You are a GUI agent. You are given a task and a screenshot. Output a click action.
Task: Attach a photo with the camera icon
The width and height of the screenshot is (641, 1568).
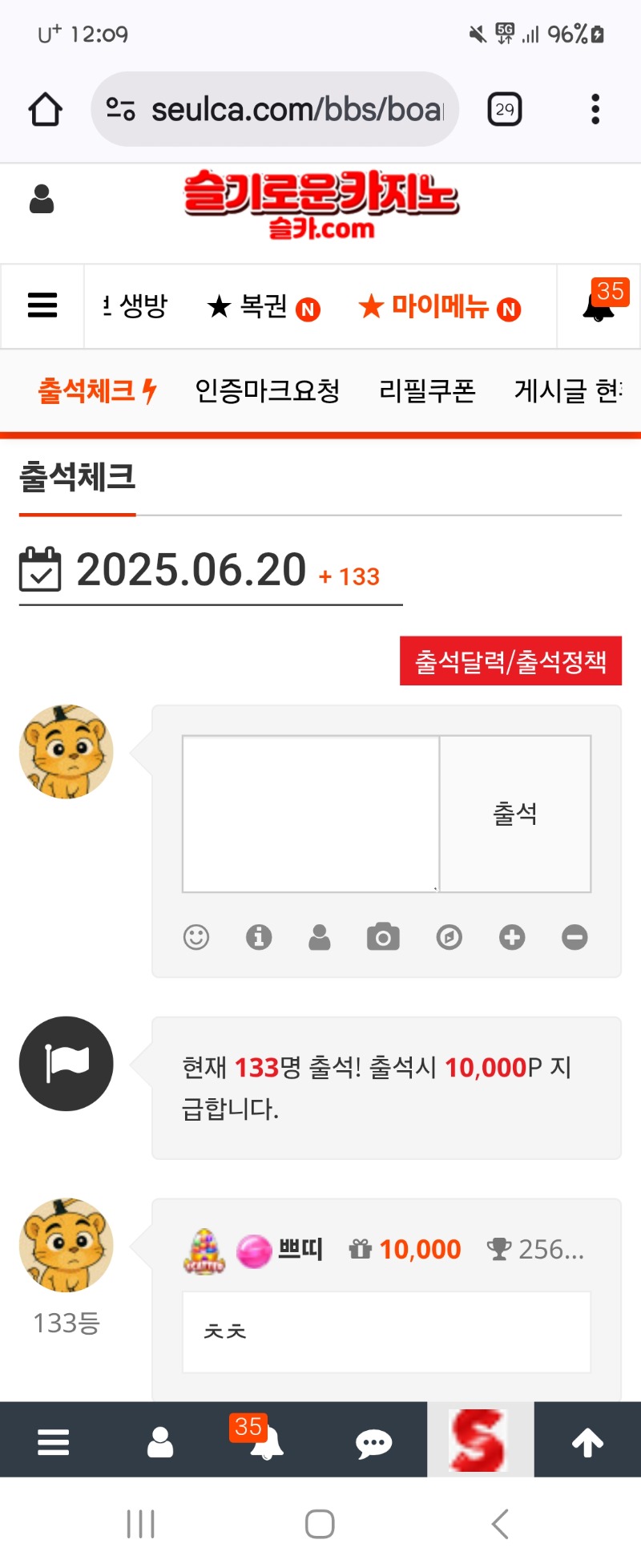383,937
